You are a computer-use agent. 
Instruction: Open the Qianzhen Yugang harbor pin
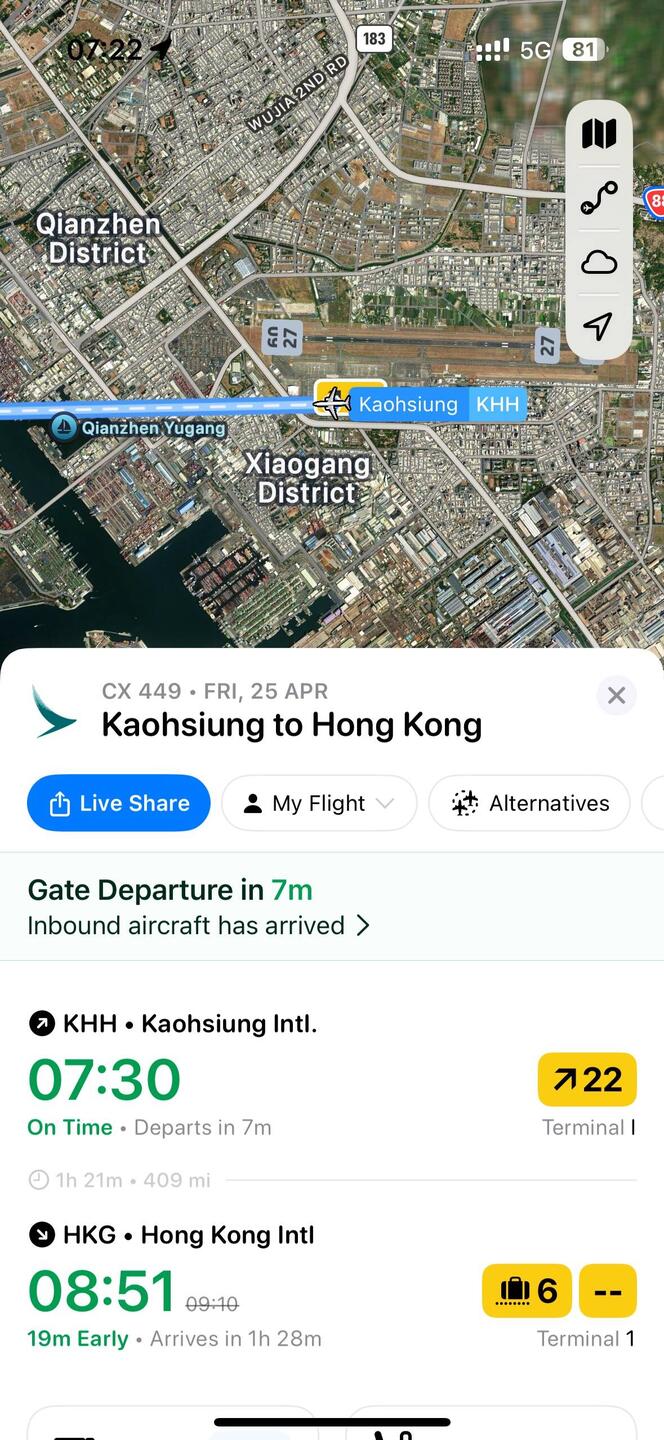pyautogui.click(x=64, y=428)
